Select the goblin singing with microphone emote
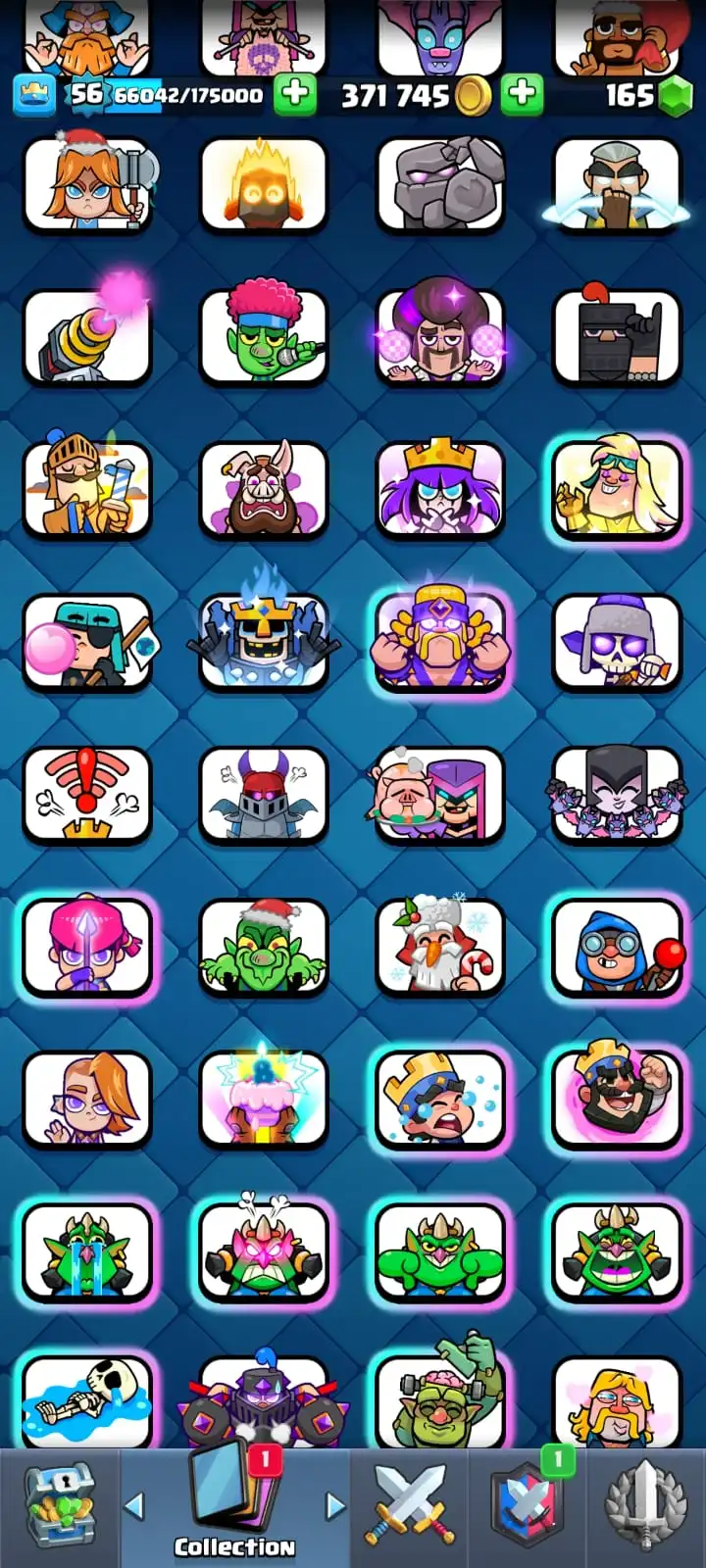The image size is (706, 1568). [263, 336]
